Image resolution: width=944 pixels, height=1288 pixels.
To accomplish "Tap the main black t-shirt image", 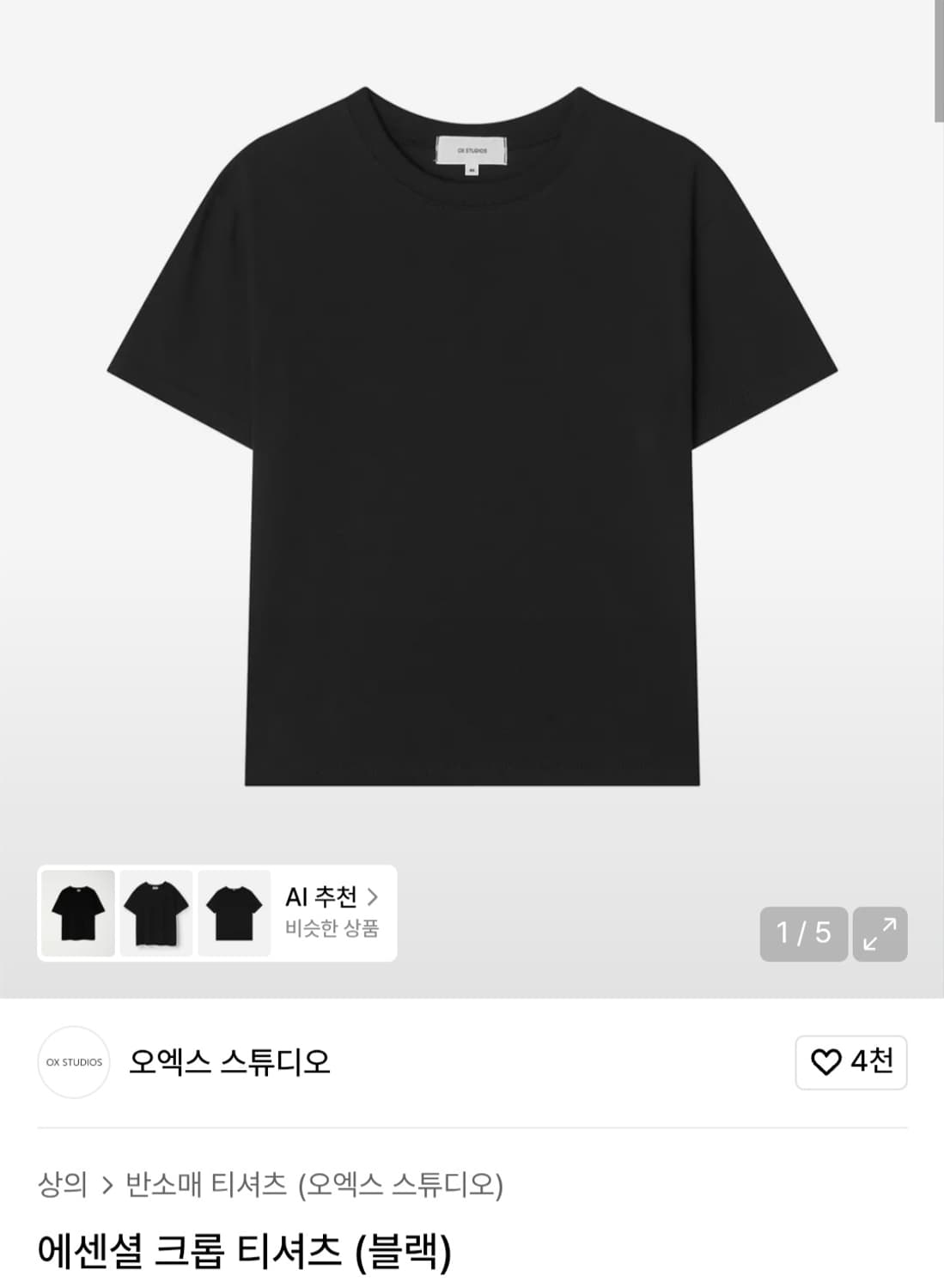I will (x=472, y=438).
